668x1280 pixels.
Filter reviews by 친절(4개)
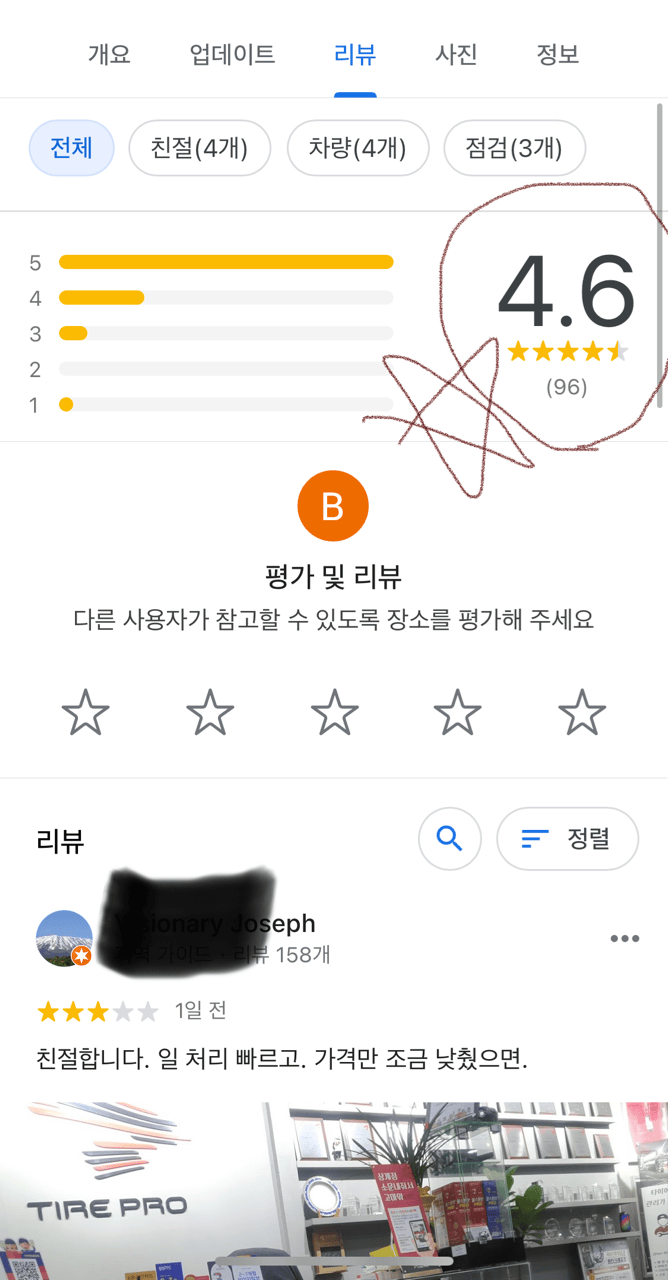(x=199, y=149)
